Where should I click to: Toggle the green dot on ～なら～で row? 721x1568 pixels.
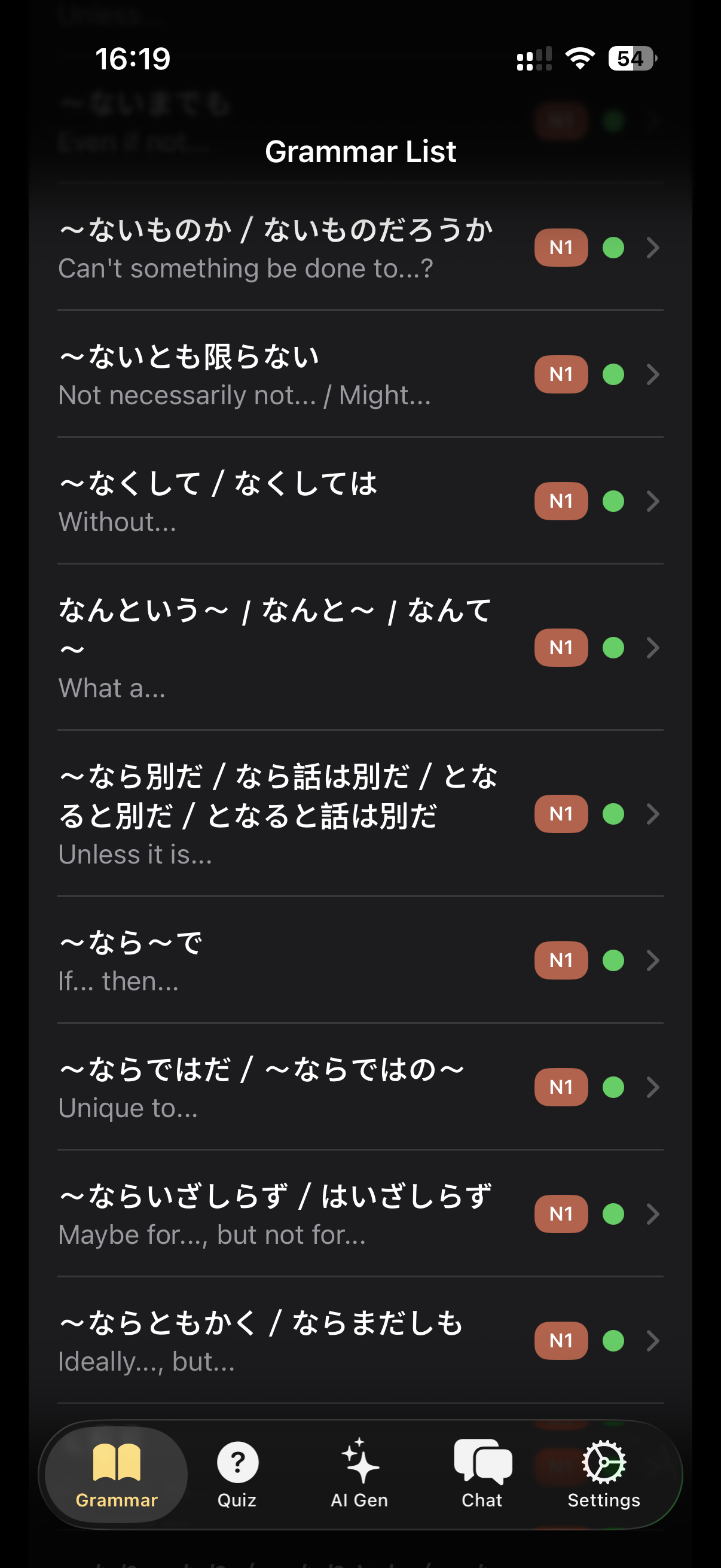point(613,960)
